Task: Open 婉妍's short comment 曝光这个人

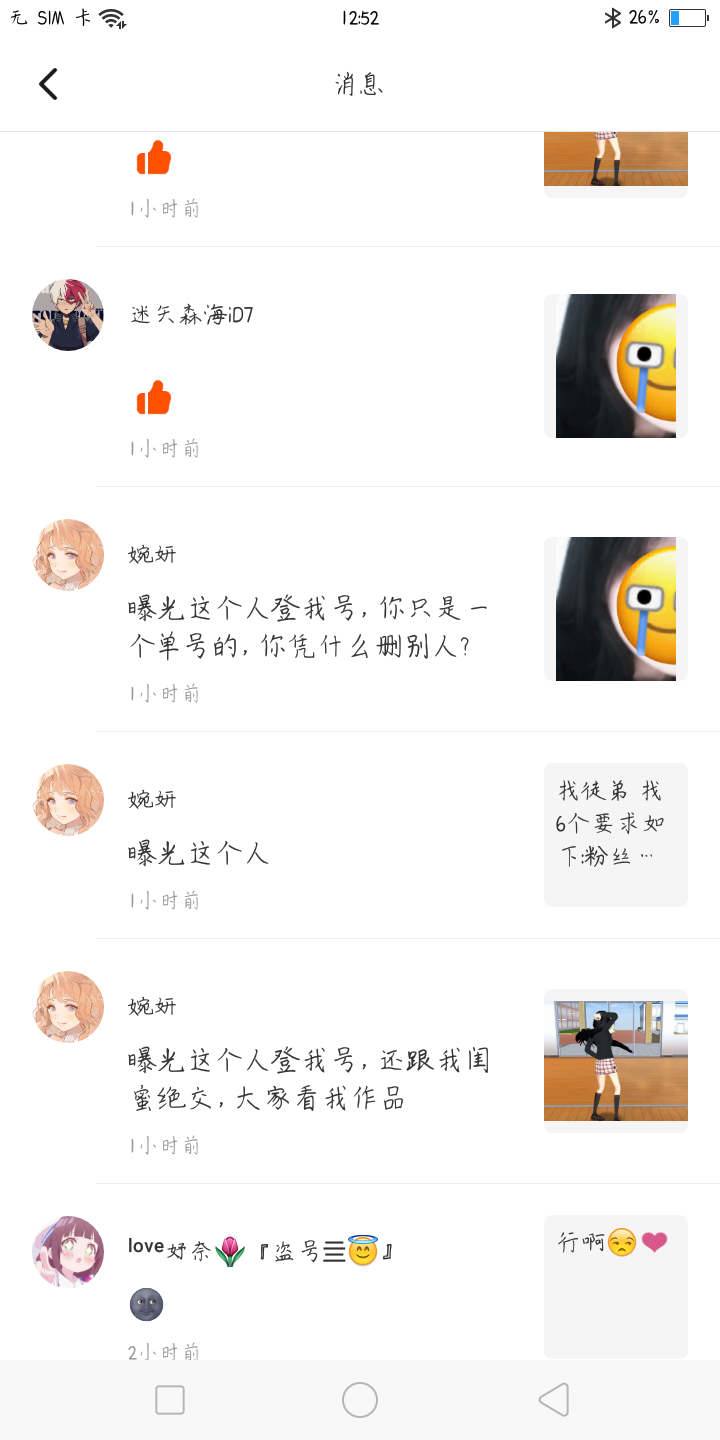Action: click(199, 854)
